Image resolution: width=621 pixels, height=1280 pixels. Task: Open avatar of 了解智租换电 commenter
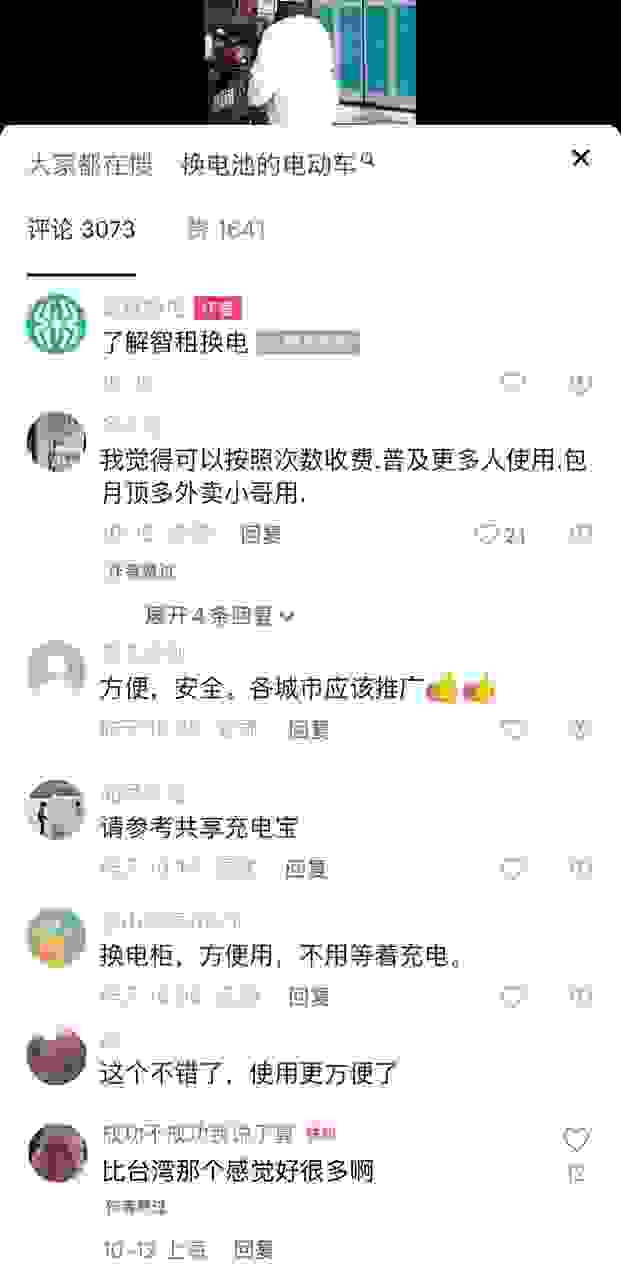click(56, 324)
